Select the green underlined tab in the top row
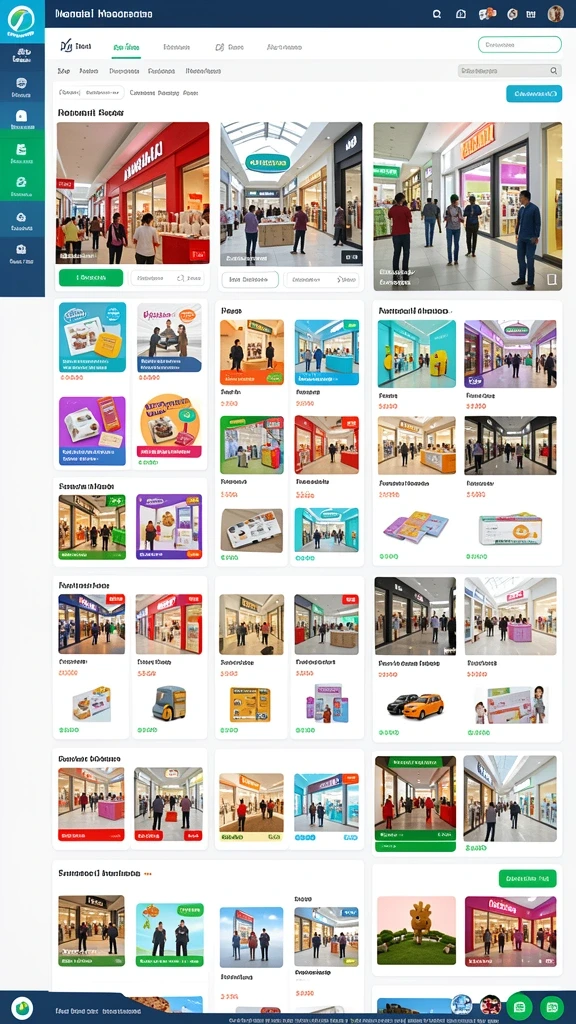Screen dimensions: 576x1024 click(x=126, y=47)
